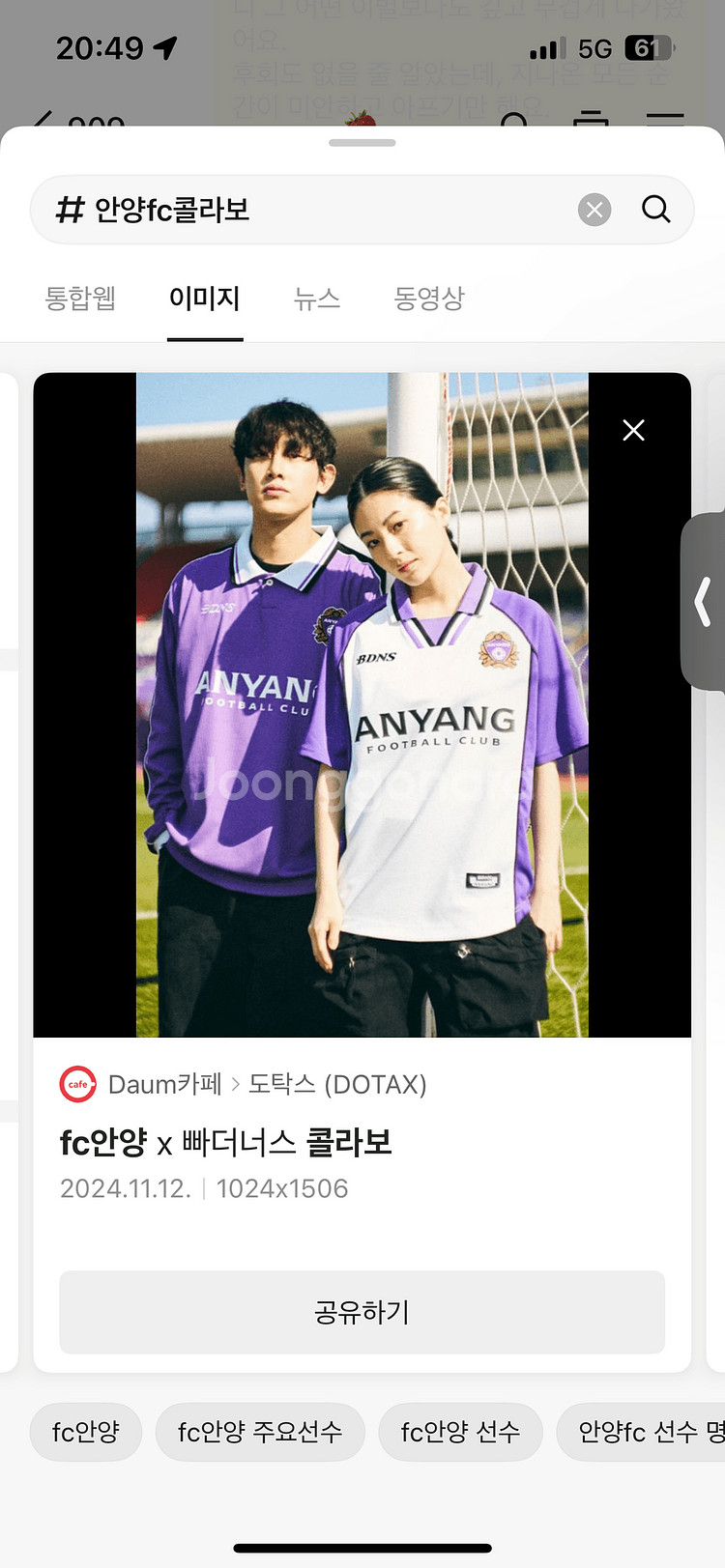Switch to the 통합웹 tab
The width and height of the screenshot is (725, 1568).
80,299
